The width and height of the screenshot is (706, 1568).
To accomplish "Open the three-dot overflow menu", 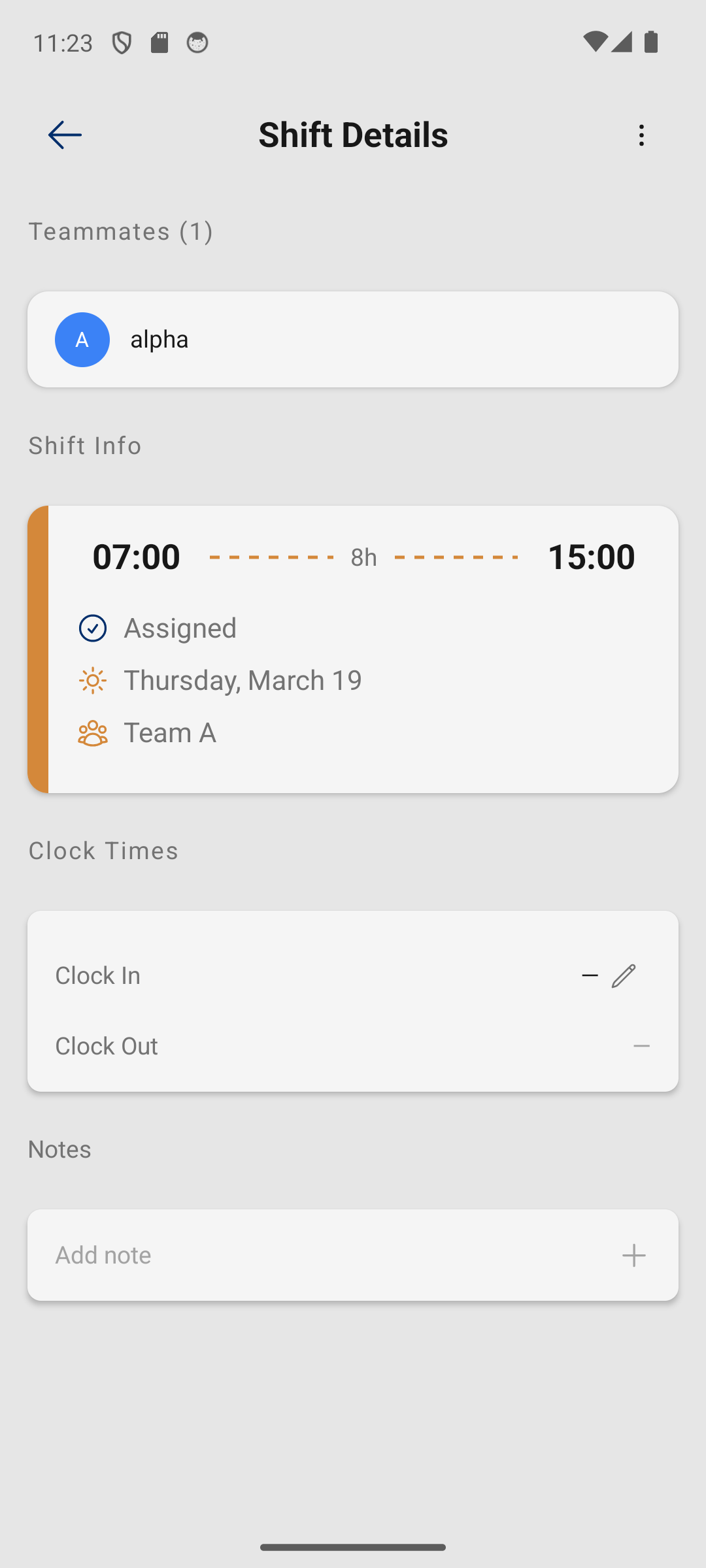I will (x=641, y=135).
